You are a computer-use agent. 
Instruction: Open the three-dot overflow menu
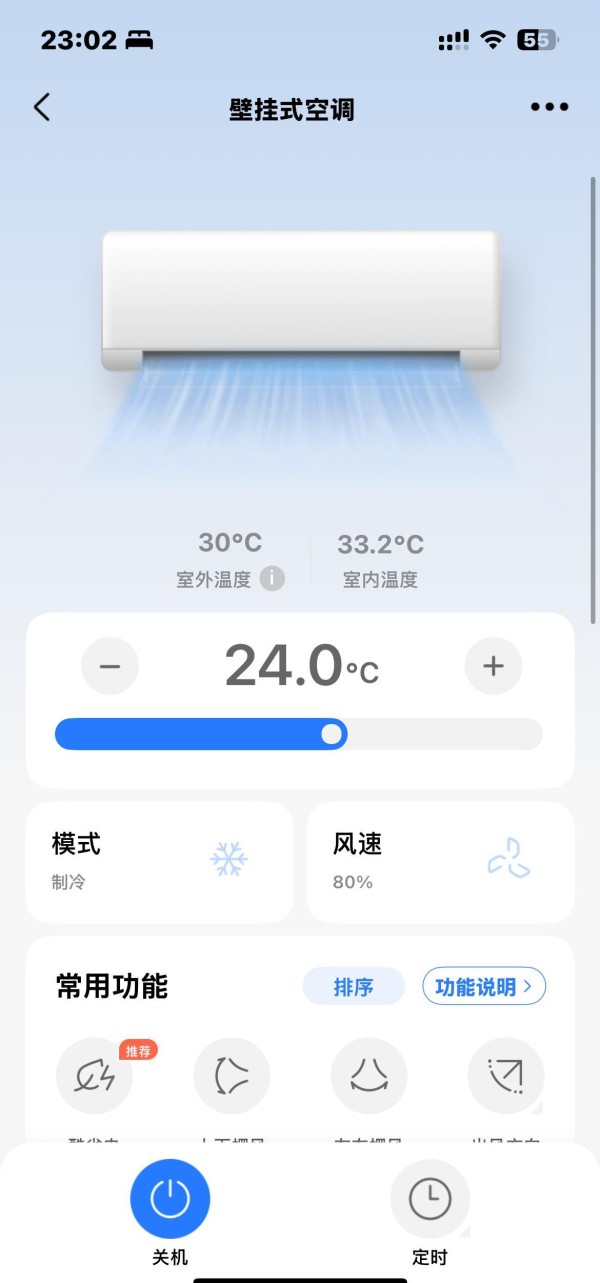tap(549, 108)
